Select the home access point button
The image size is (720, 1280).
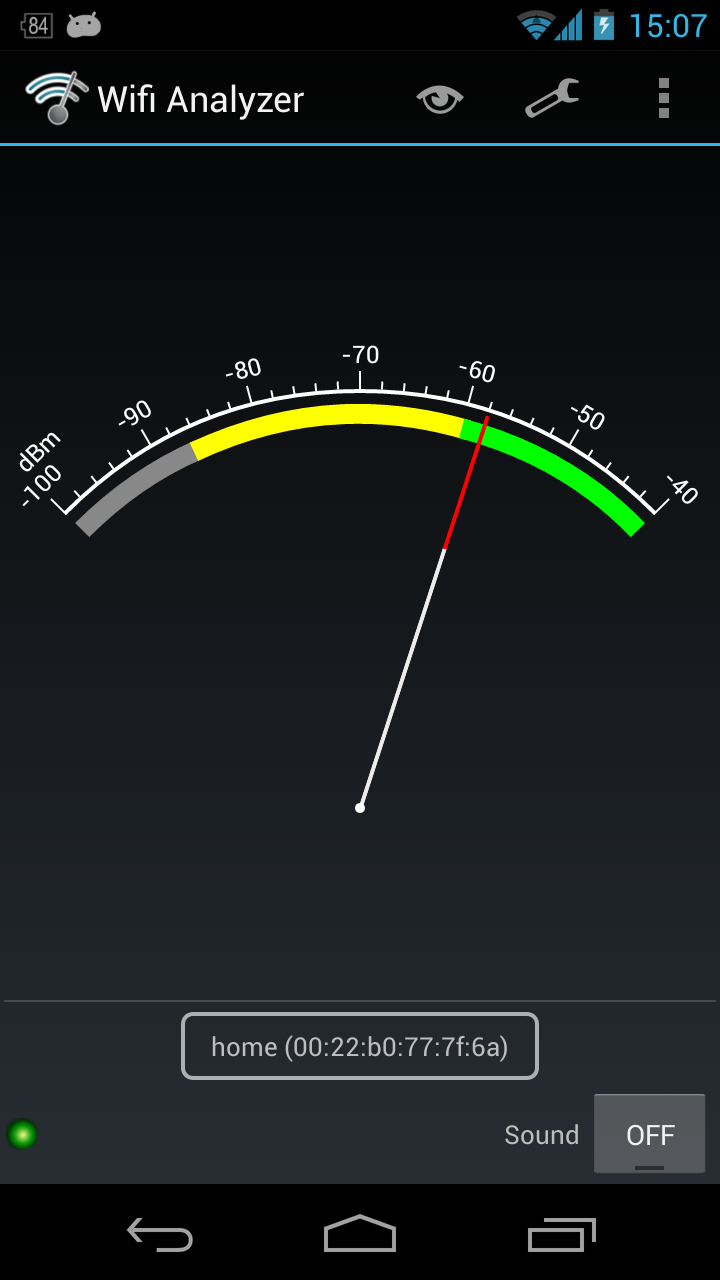pyautogui.click(x=360, y=1046)
